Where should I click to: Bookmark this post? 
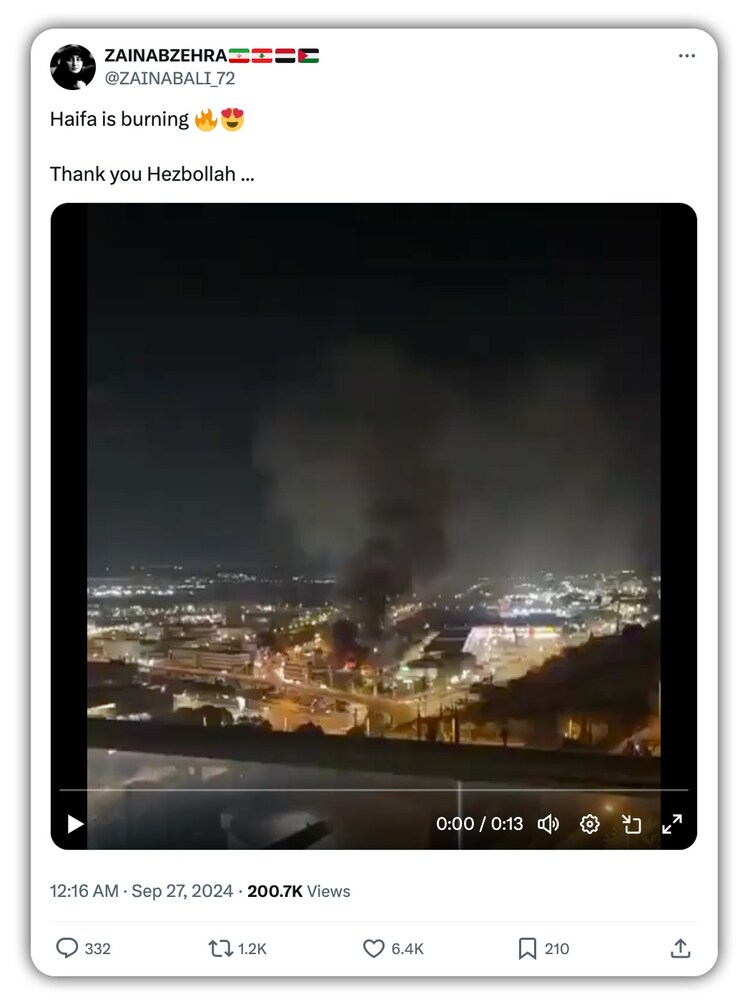(527, 948)
